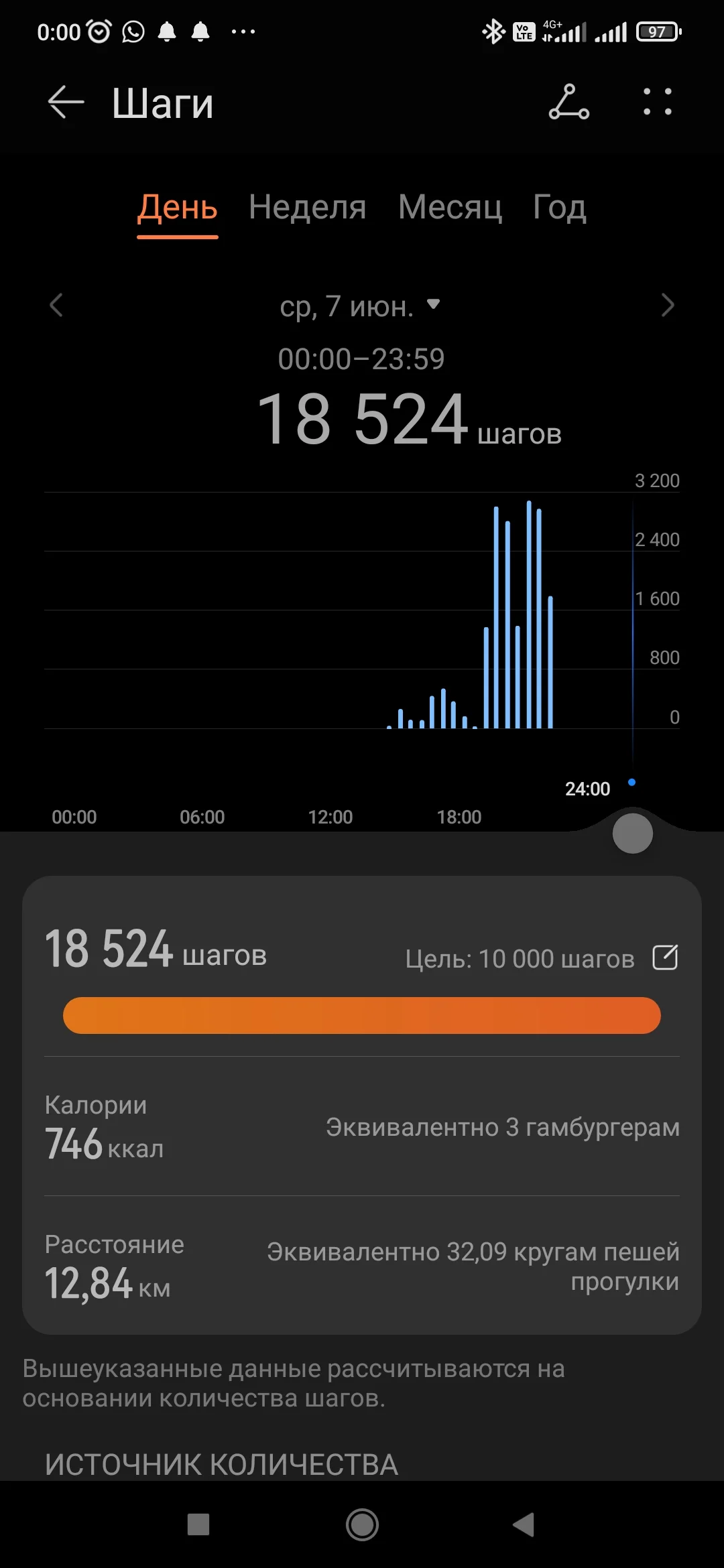Image resolution: width=724 pixels, height=1568 pixels.
Task: Open the four-dot more options menu
Action: [x=657, y=103]
